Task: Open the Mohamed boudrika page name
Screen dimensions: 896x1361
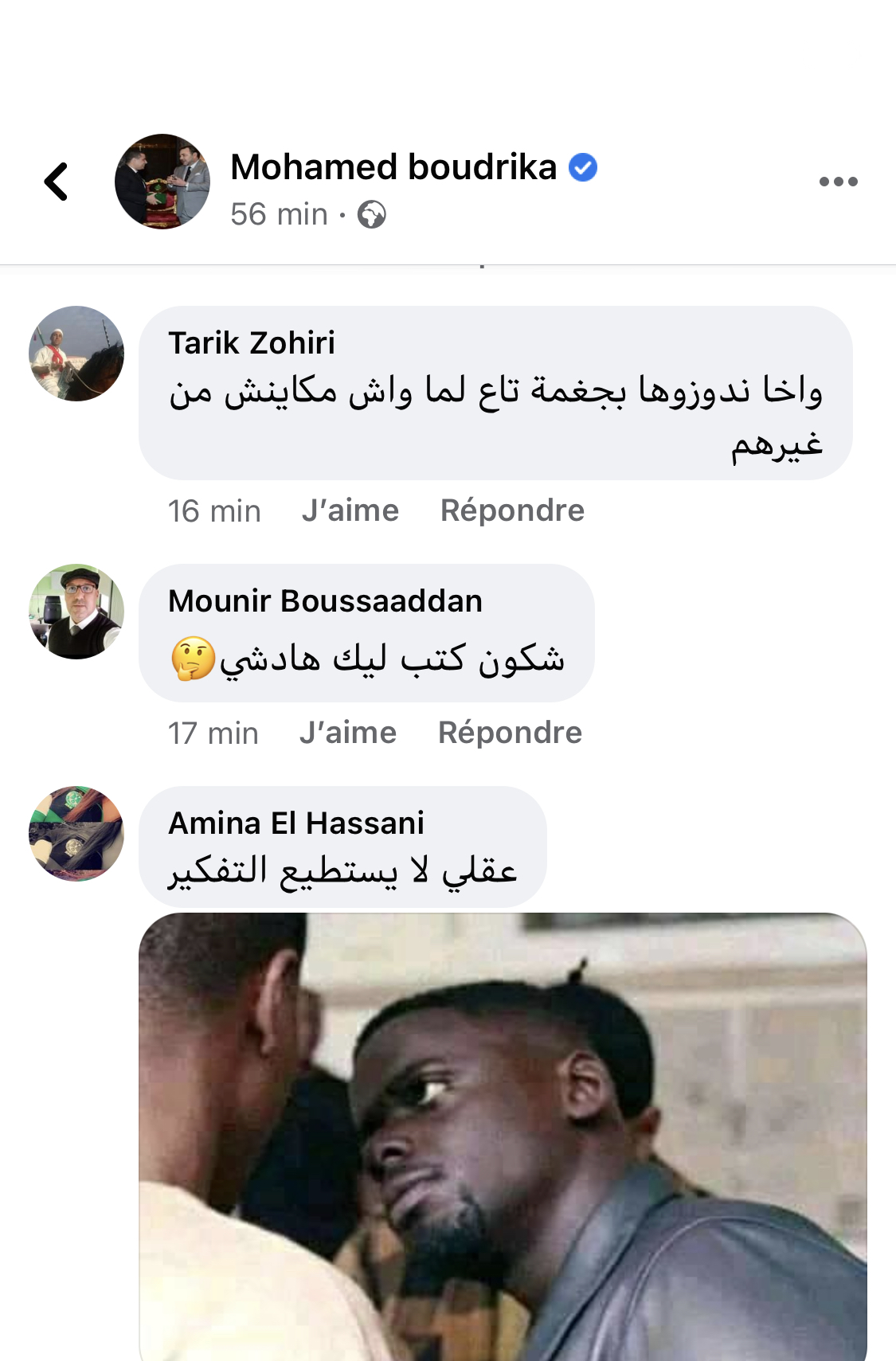Action: (x=393, y=167)
